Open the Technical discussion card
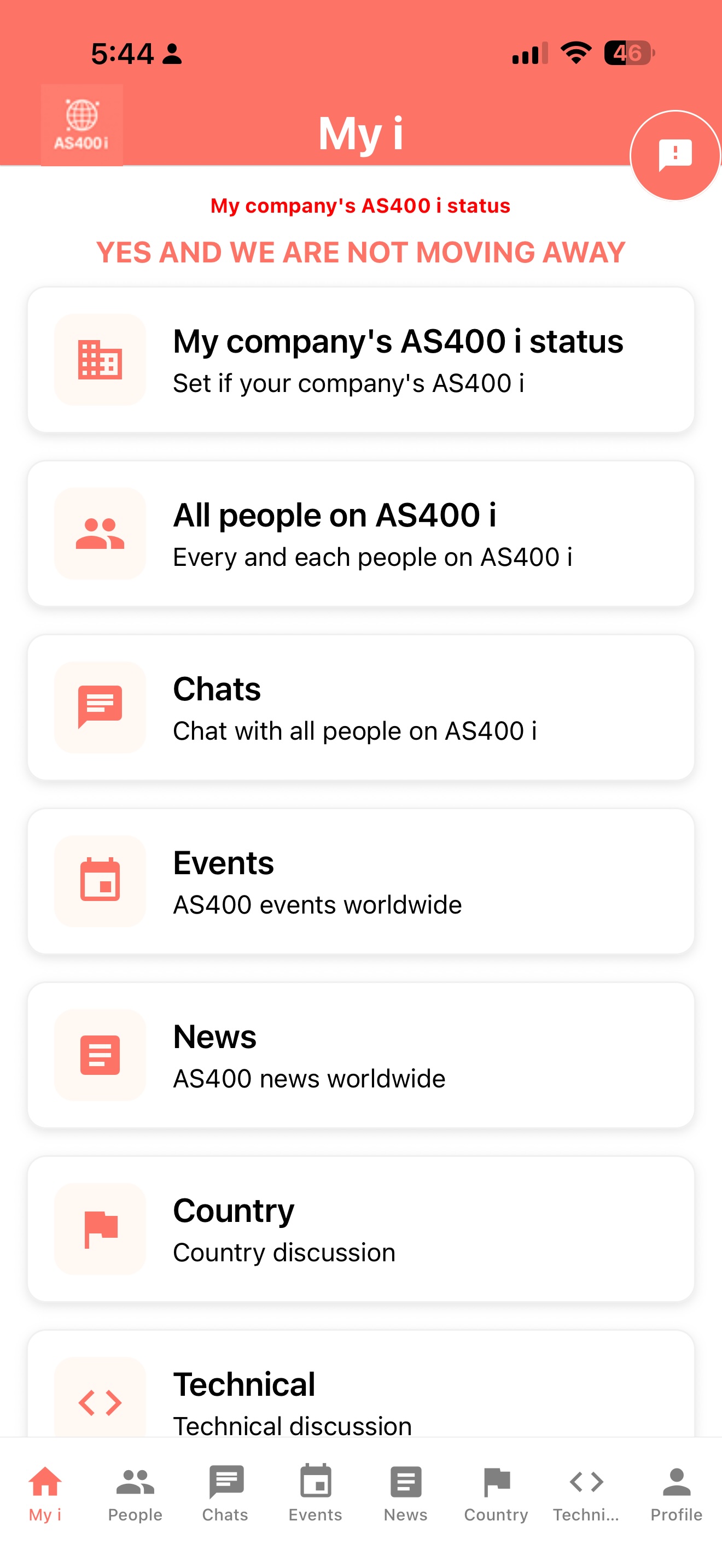This screenshot has width=722, height=1568. click(x=360, y=1394)
